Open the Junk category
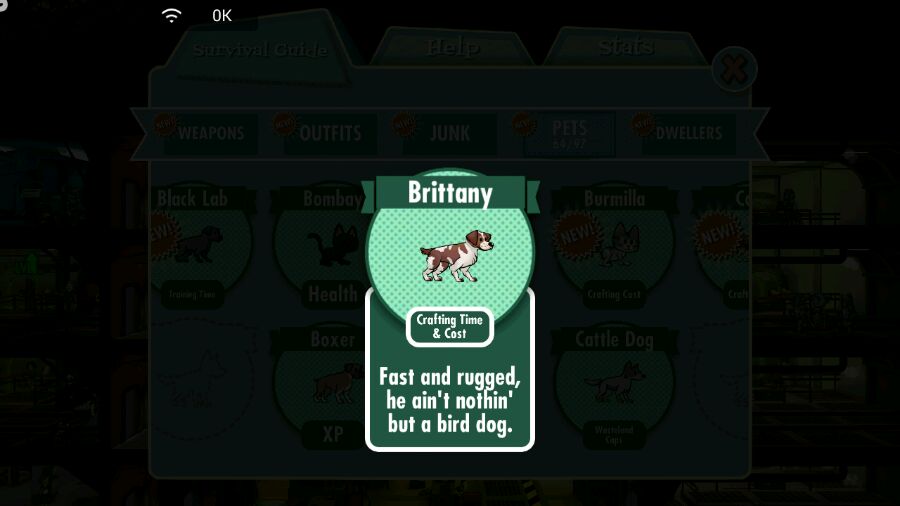Image resolution: width=900 pixels, height=506 pixels. pyautogui.click(x=449, y=133)
